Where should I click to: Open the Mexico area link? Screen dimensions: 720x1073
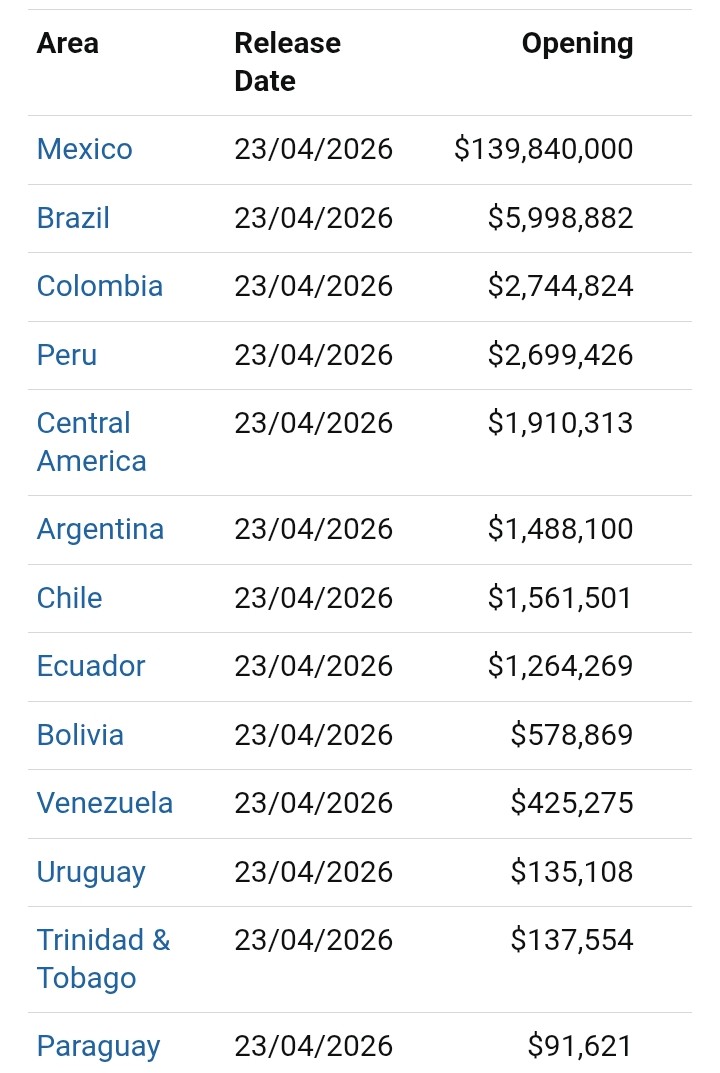coord(84,149)
